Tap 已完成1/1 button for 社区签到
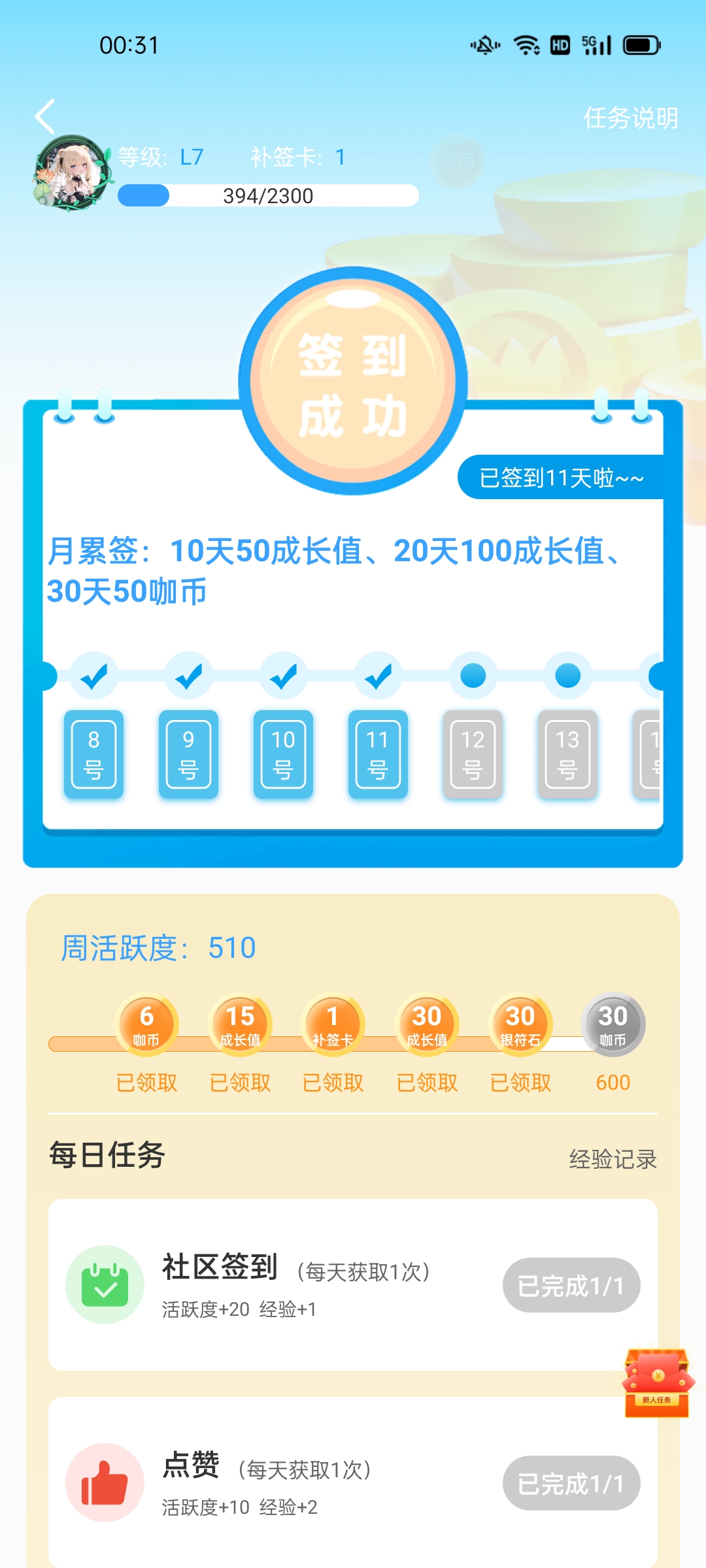Viewport: 706px width, 1568px height. pos(571,1285)
